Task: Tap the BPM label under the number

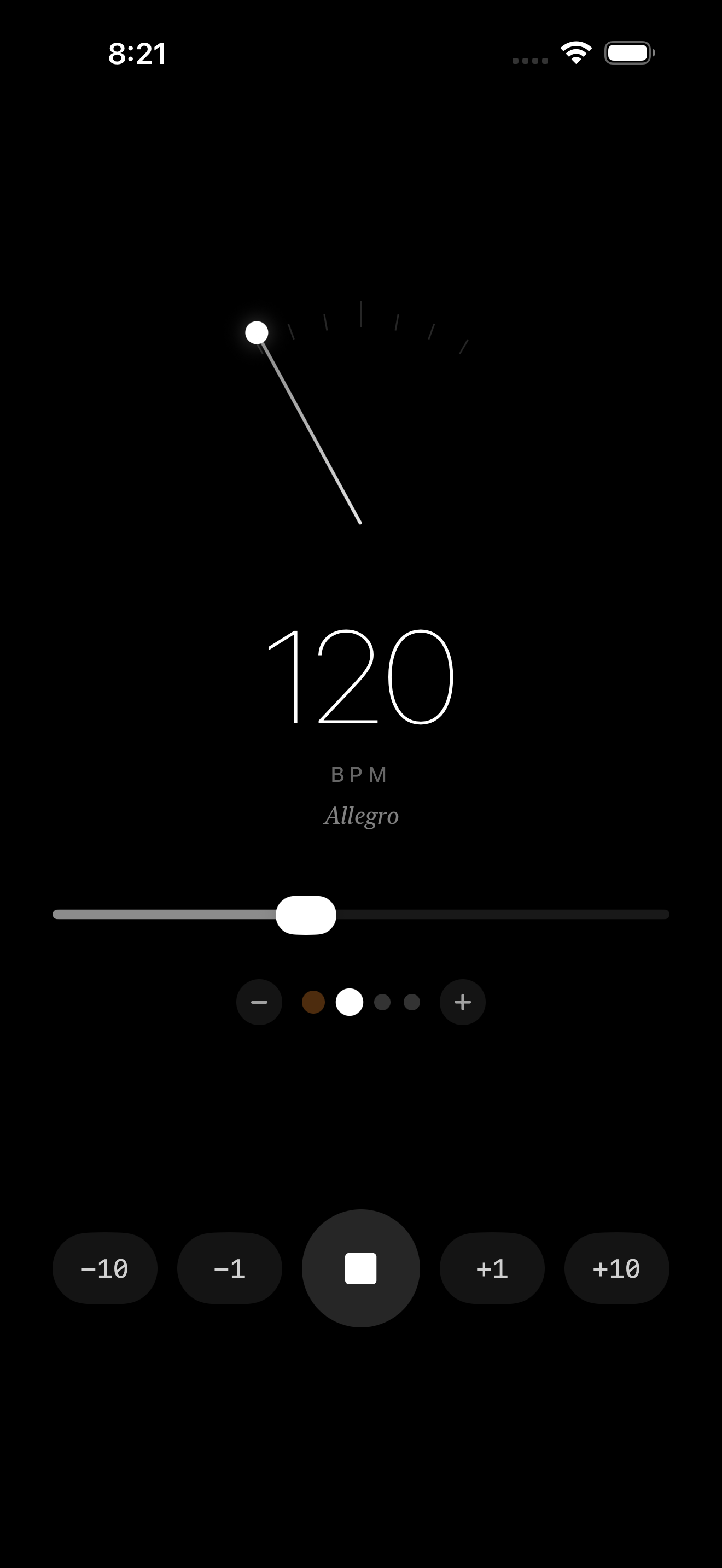Action: [x=360, y=774]
